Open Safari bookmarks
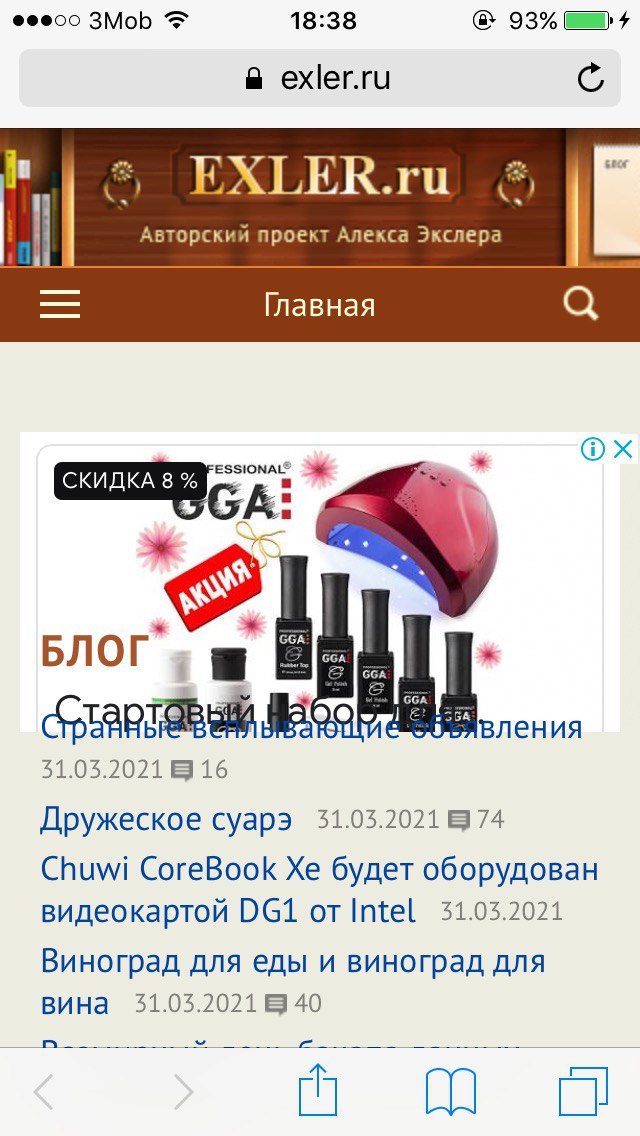The width and height of the screenshot is (640, 1136). pyautogui.click(x=450, y=1091)
